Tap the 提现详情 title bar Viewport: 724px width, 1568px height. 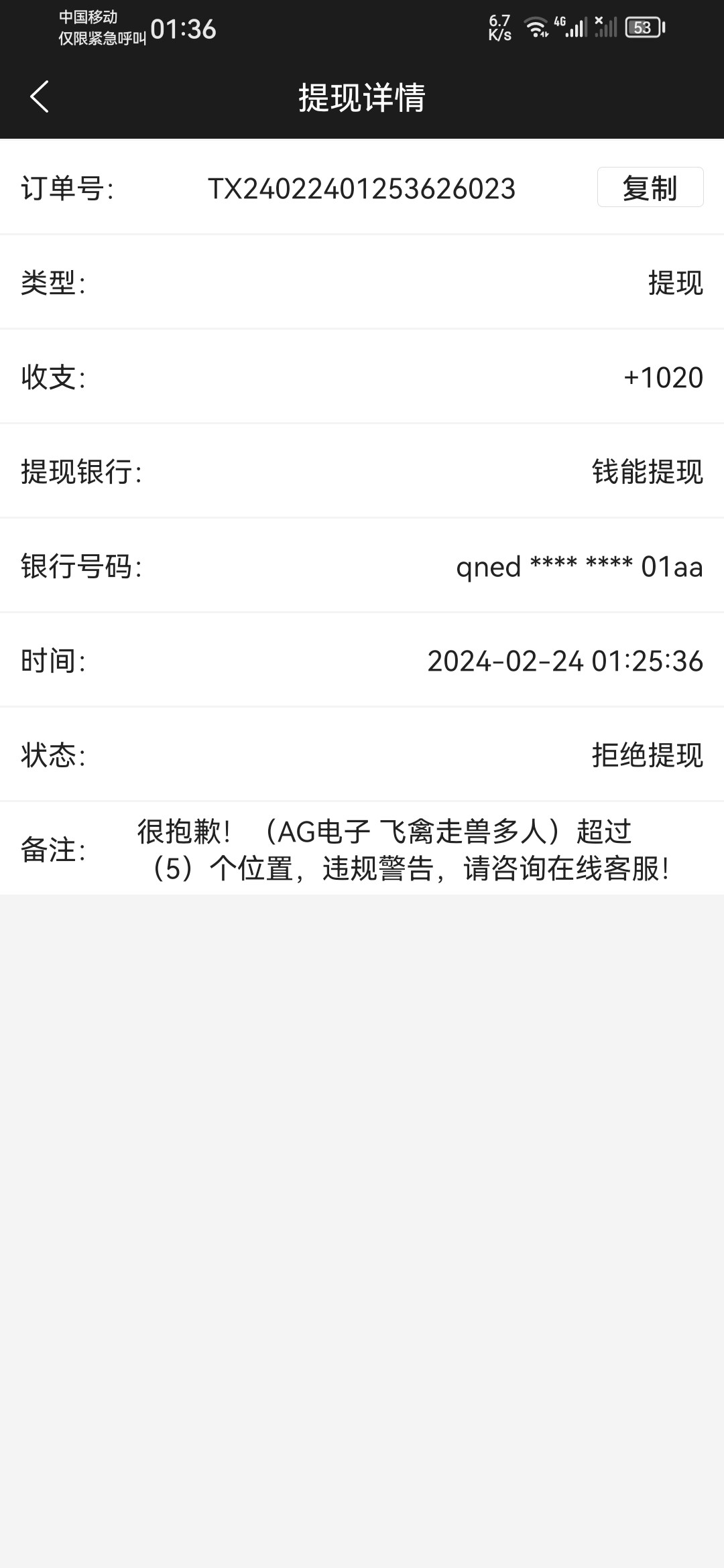362,95
